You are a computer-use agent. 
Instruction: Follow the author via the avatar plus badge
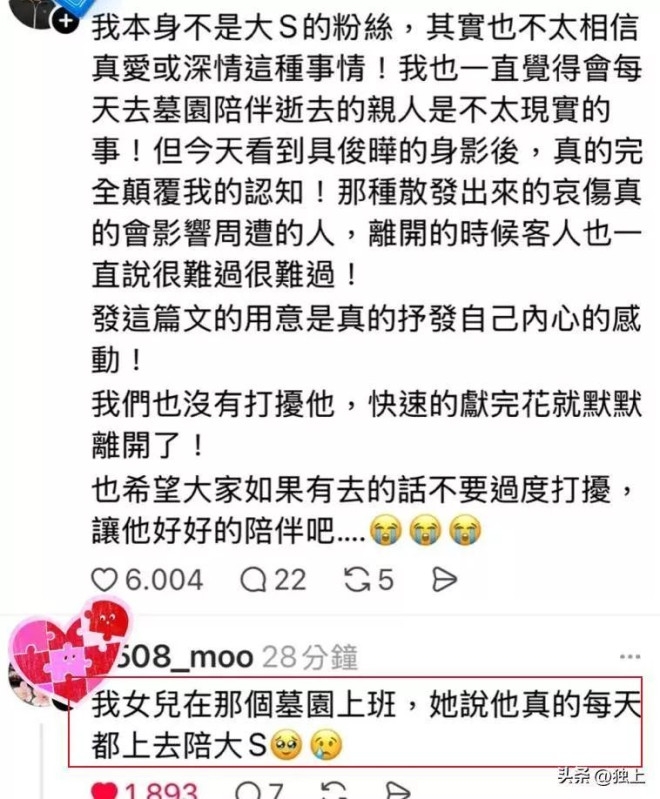(63, 19)
